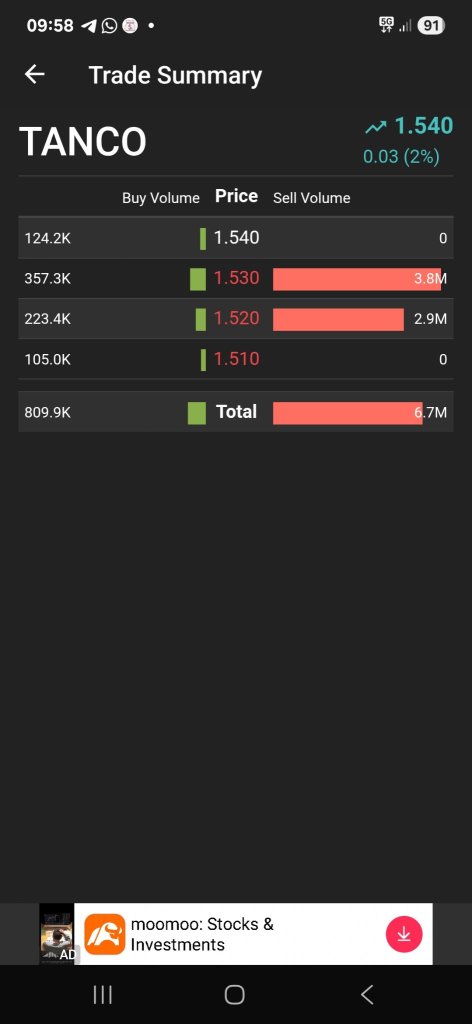Tap the system back button
Viewport: 472px width, 1024px height.
(367, 995)
